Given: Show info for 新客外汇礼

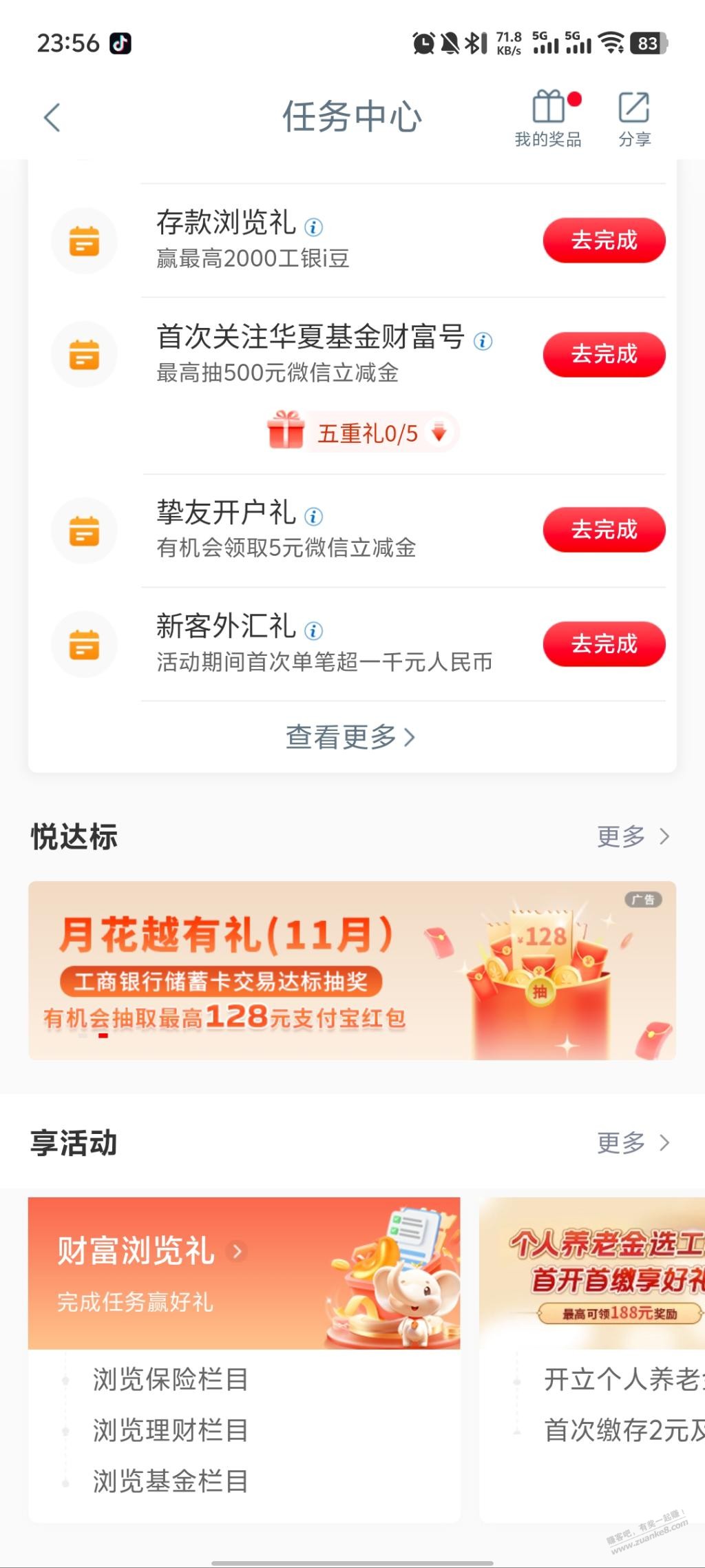Looking at the screenshot, I should pyautogui.click(x=314, y=630).
